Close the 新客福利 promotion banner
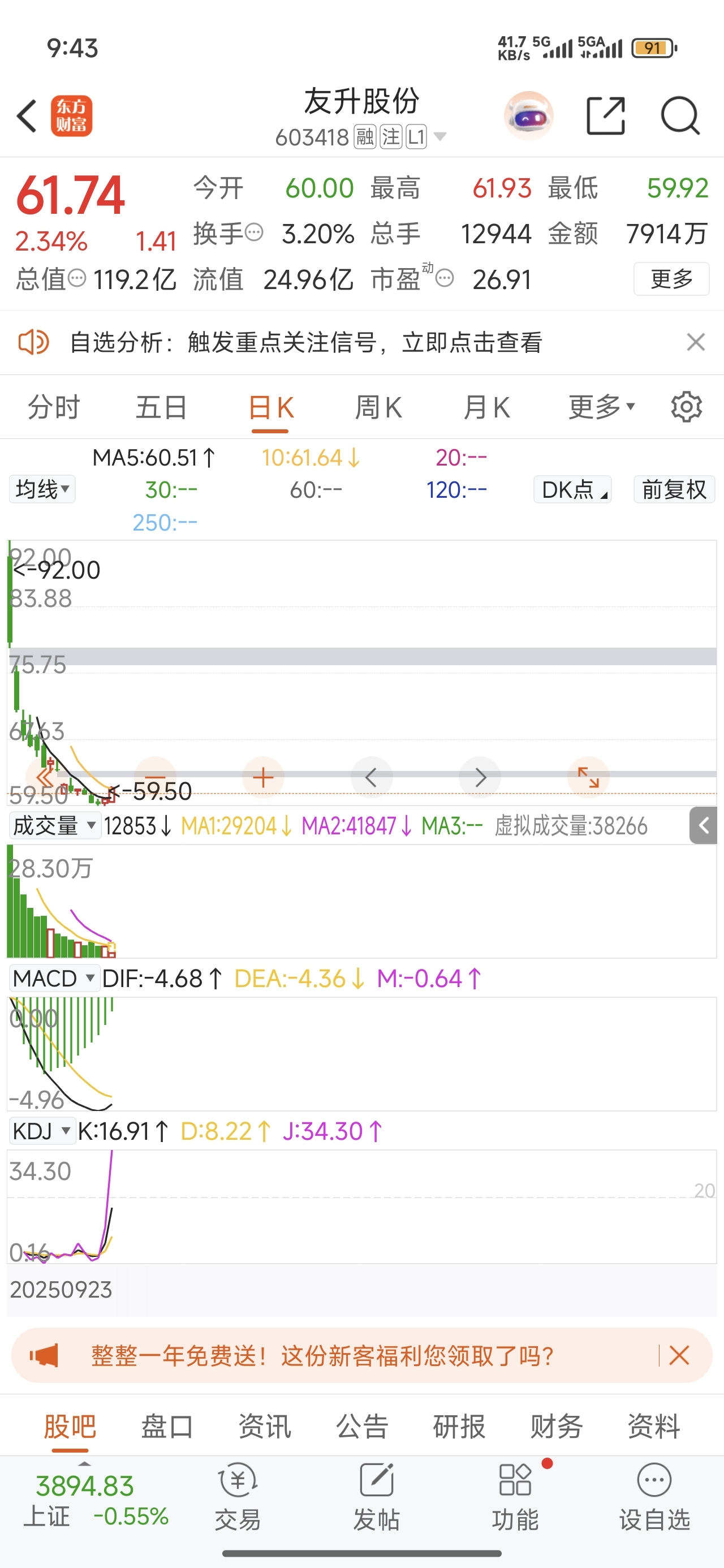 679,1355
